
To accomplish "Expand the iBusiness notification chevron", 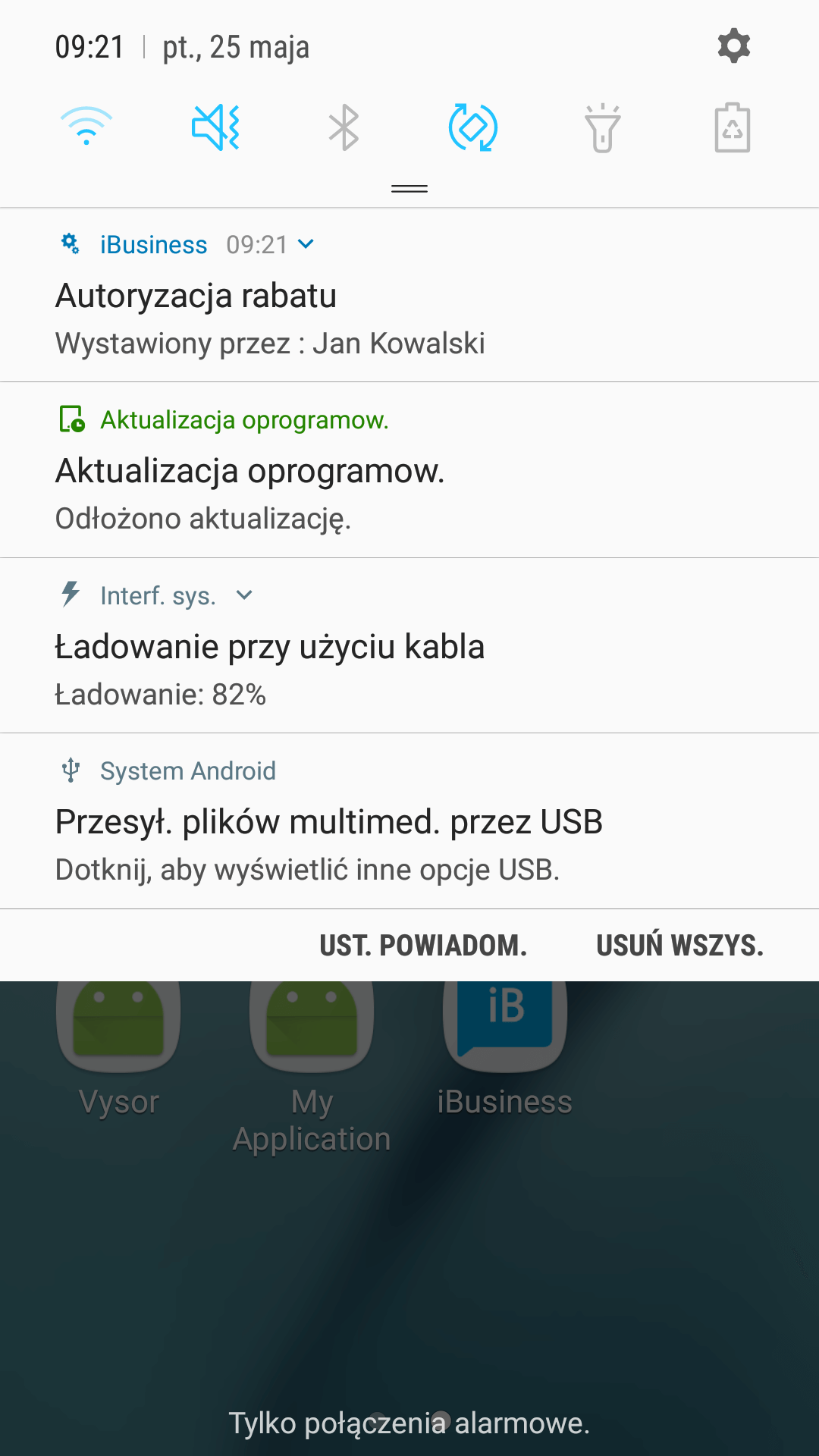I will click(x=306, y=244).
